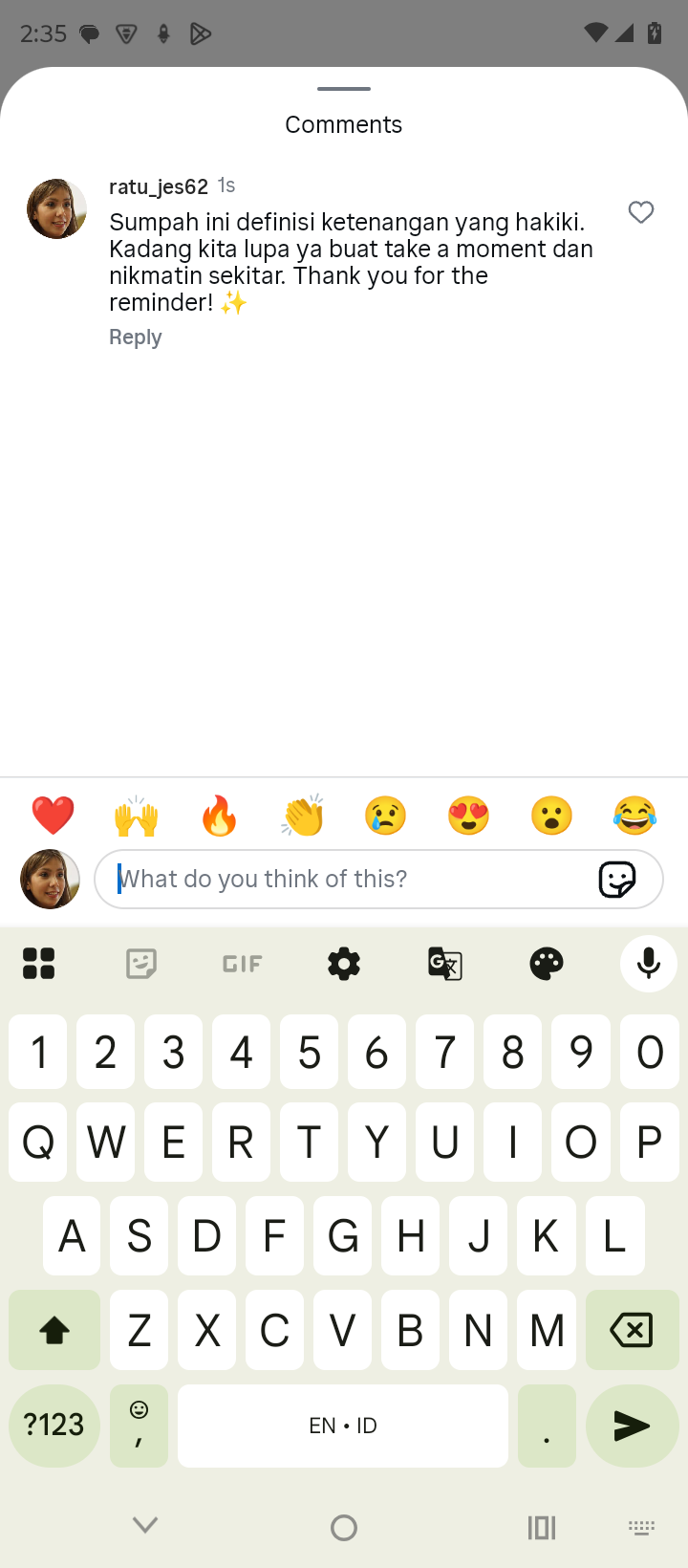The image size is (688, 1568).
Task: Open the keyboard GIF search
Action: [x=242, y=964]
